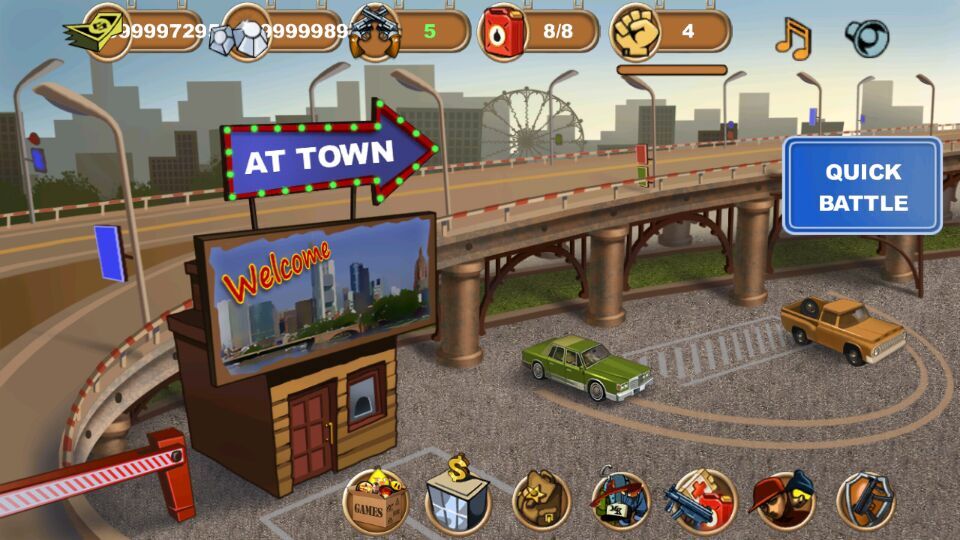Viewport: 960px width, 540px height.
Task: Tap the diamonds counter
Action: pyautogui.click(x=290, y=31)
